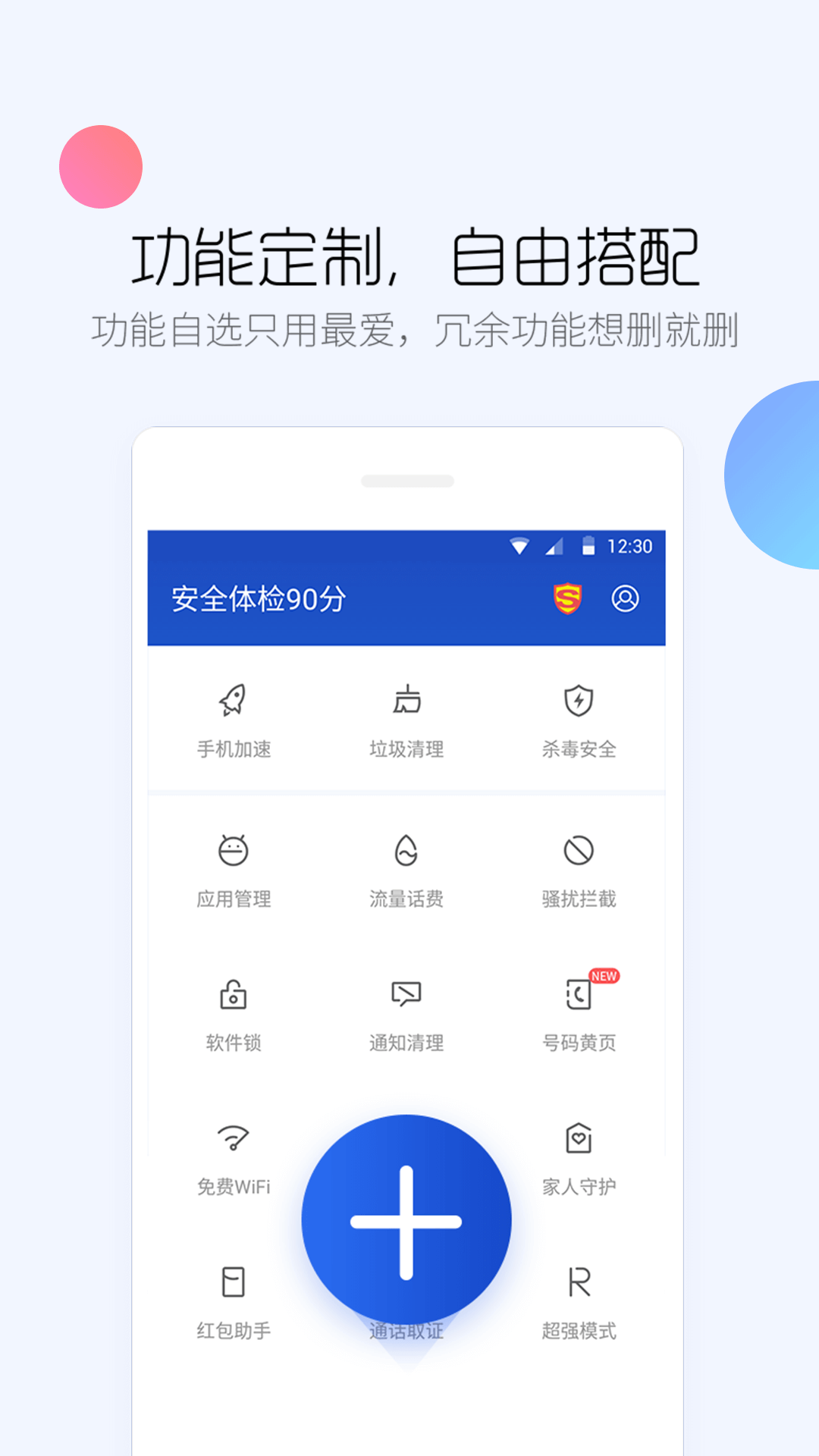The image size is (819, 1456).
Task: Open 安全体检90分 security checkup score
Action: 258,598
